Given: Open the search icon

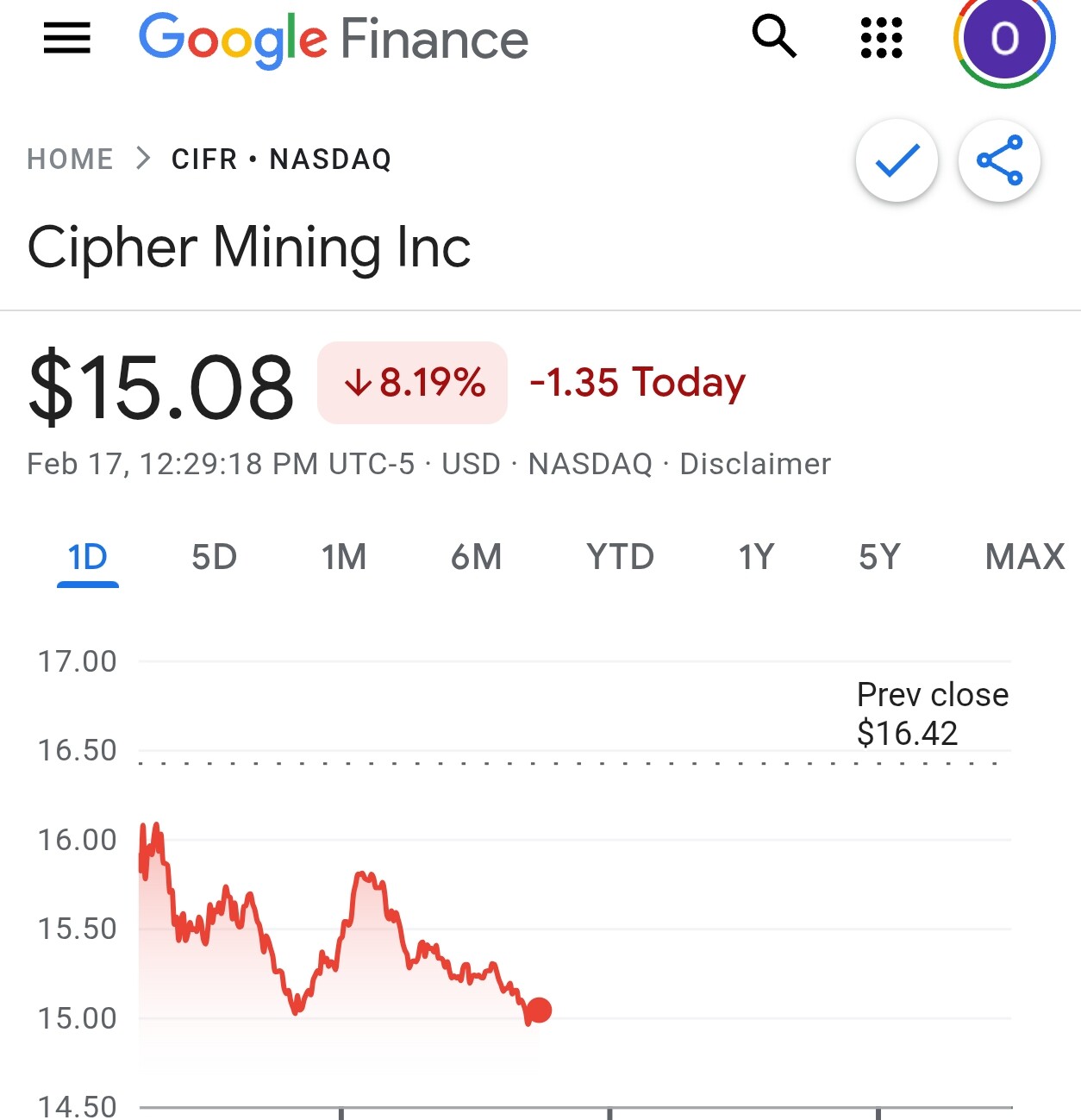Looking at the screenshot, I should click(773, 38).
